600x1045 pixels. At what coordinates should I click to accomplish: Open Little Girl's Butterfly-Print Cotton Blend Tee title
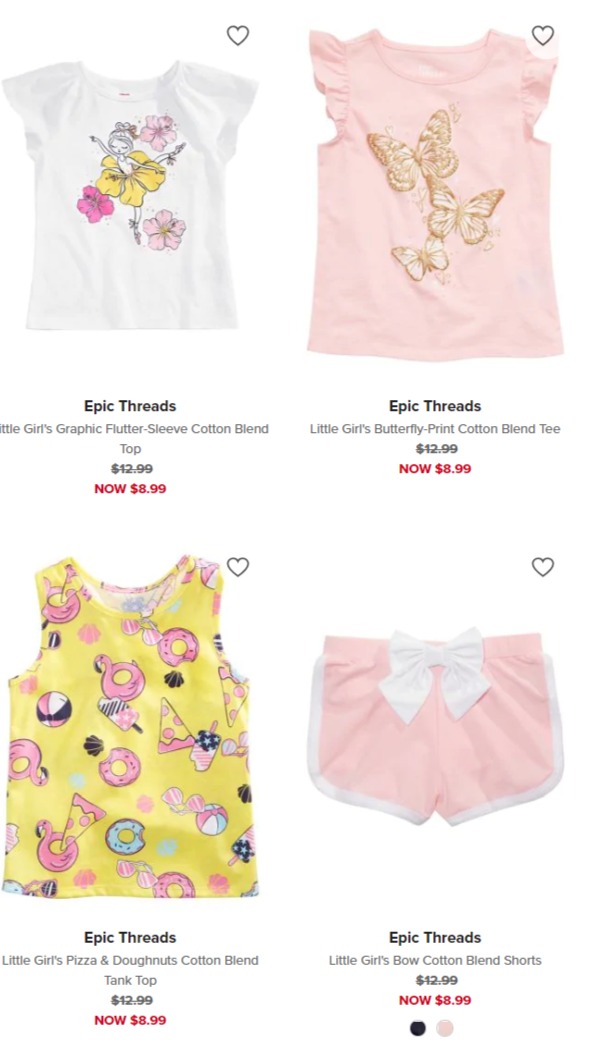point(435,429)
